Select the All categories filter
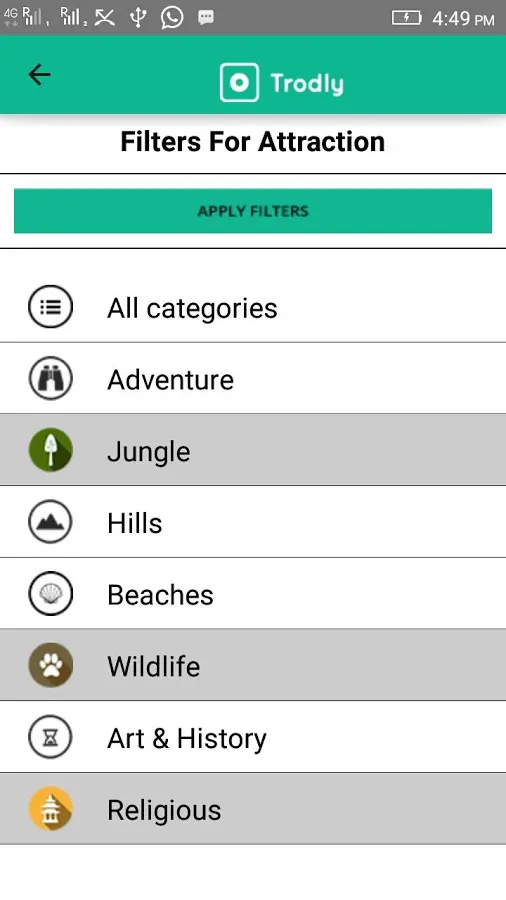 (253, 308)
